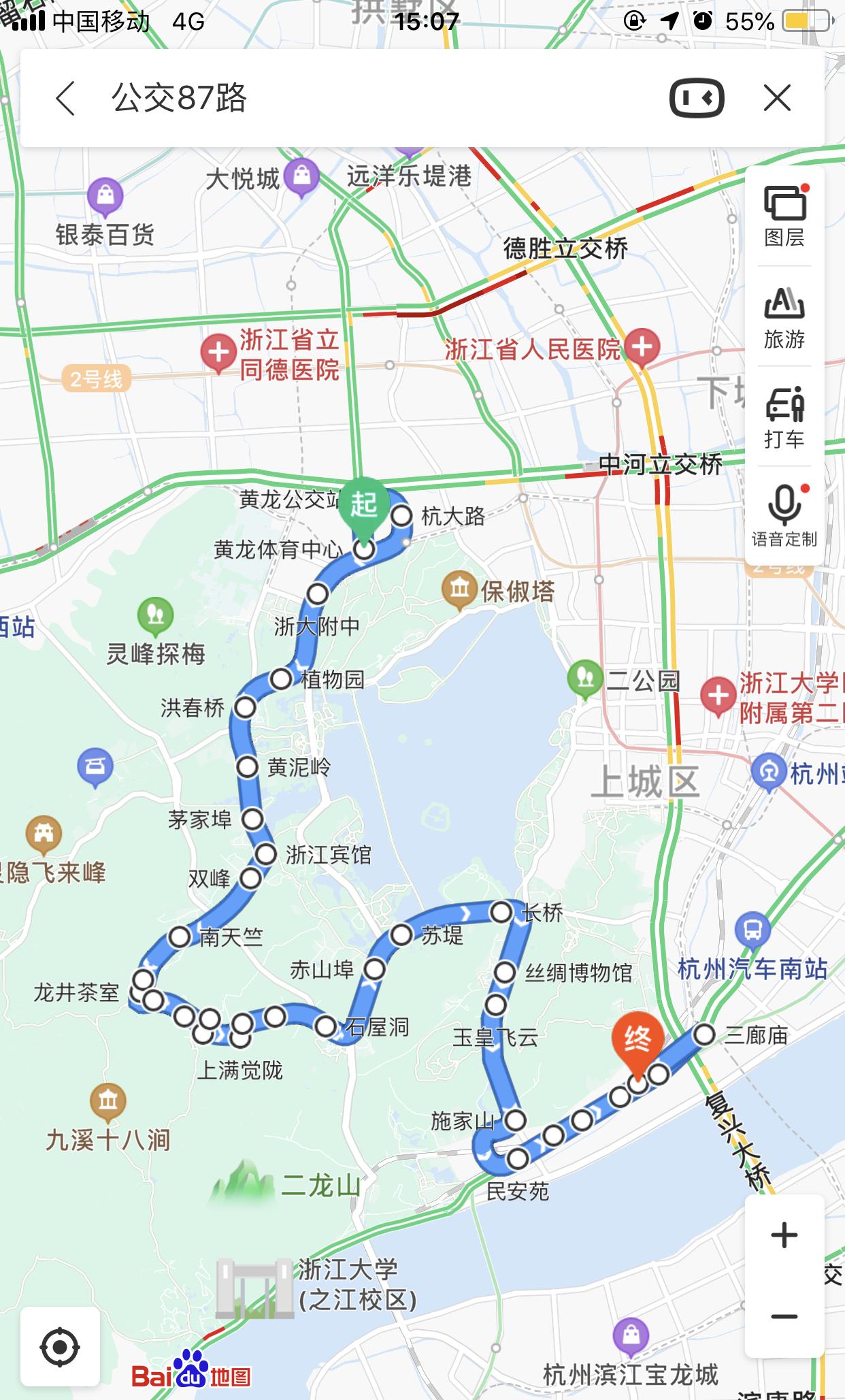Select the 三廊庙 bus stop marker
Image resolution: width=845 pixels, height=1400 pixels.
704,1035
